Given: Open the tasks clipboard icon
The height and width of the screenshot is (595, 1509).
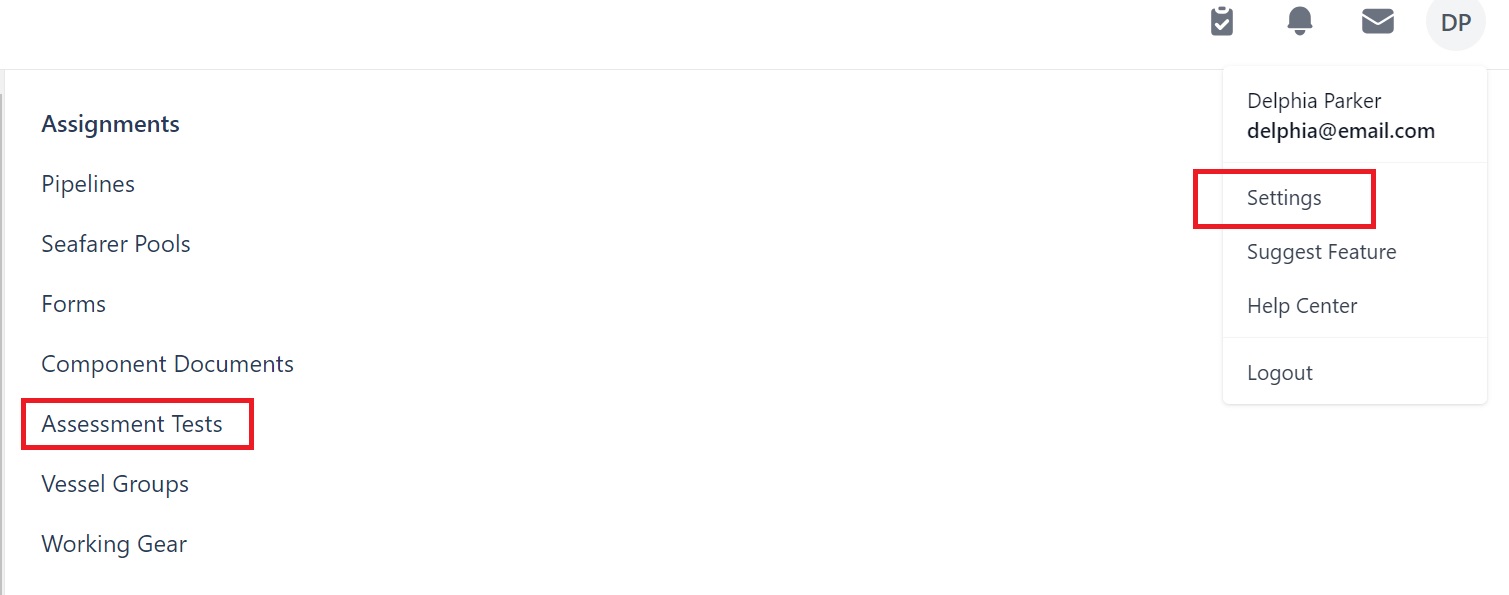Looking at the screenshot, I should click(x=1222, y=21).
